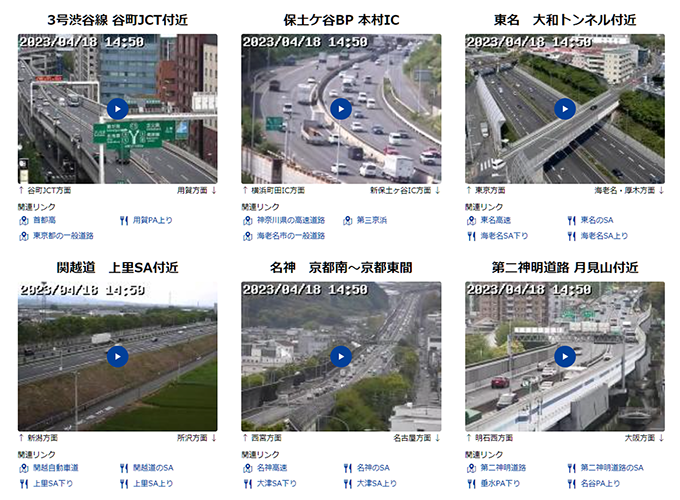
Task: Open the 第三京浜 link
Action: [x=372, y=220]
